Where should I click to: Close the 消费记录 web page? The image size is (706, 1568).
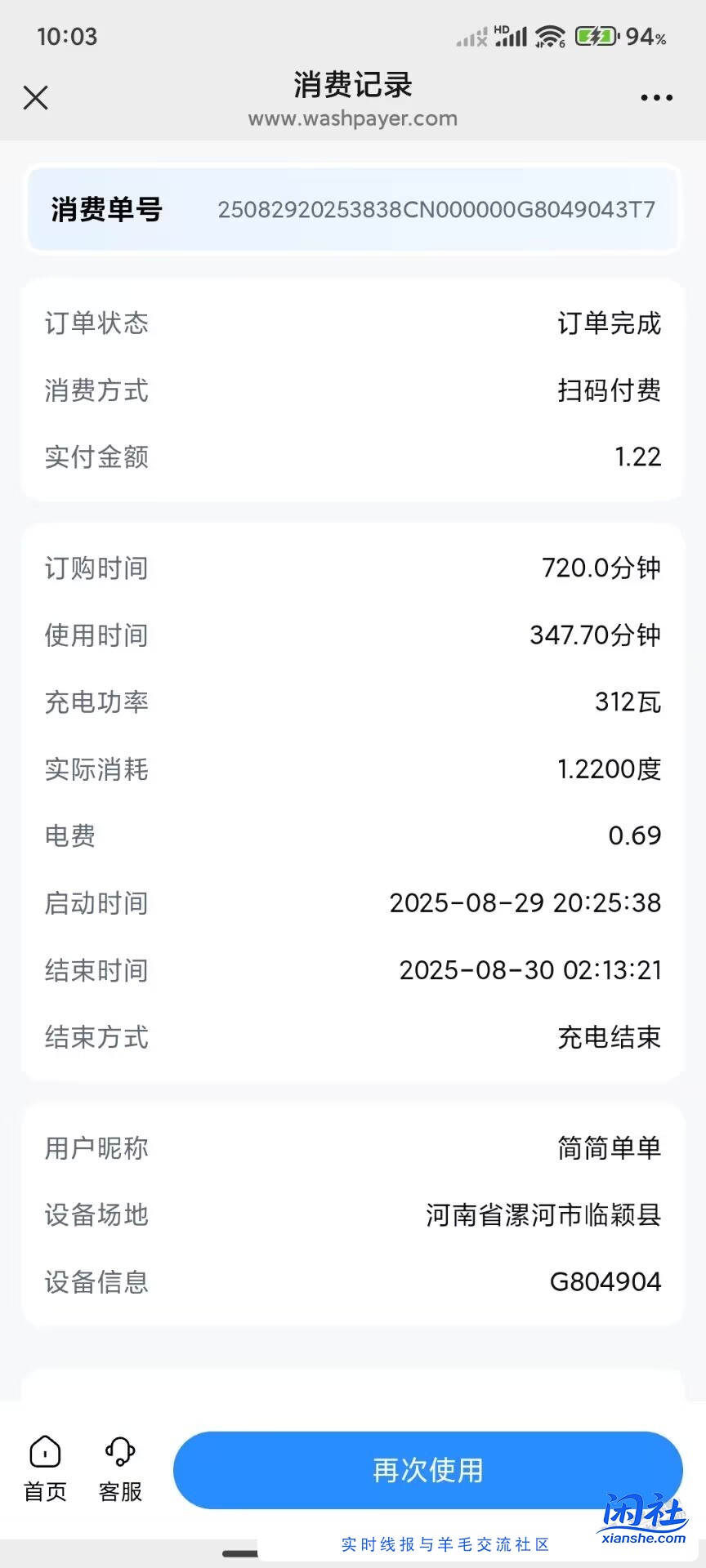coord(36,98)
